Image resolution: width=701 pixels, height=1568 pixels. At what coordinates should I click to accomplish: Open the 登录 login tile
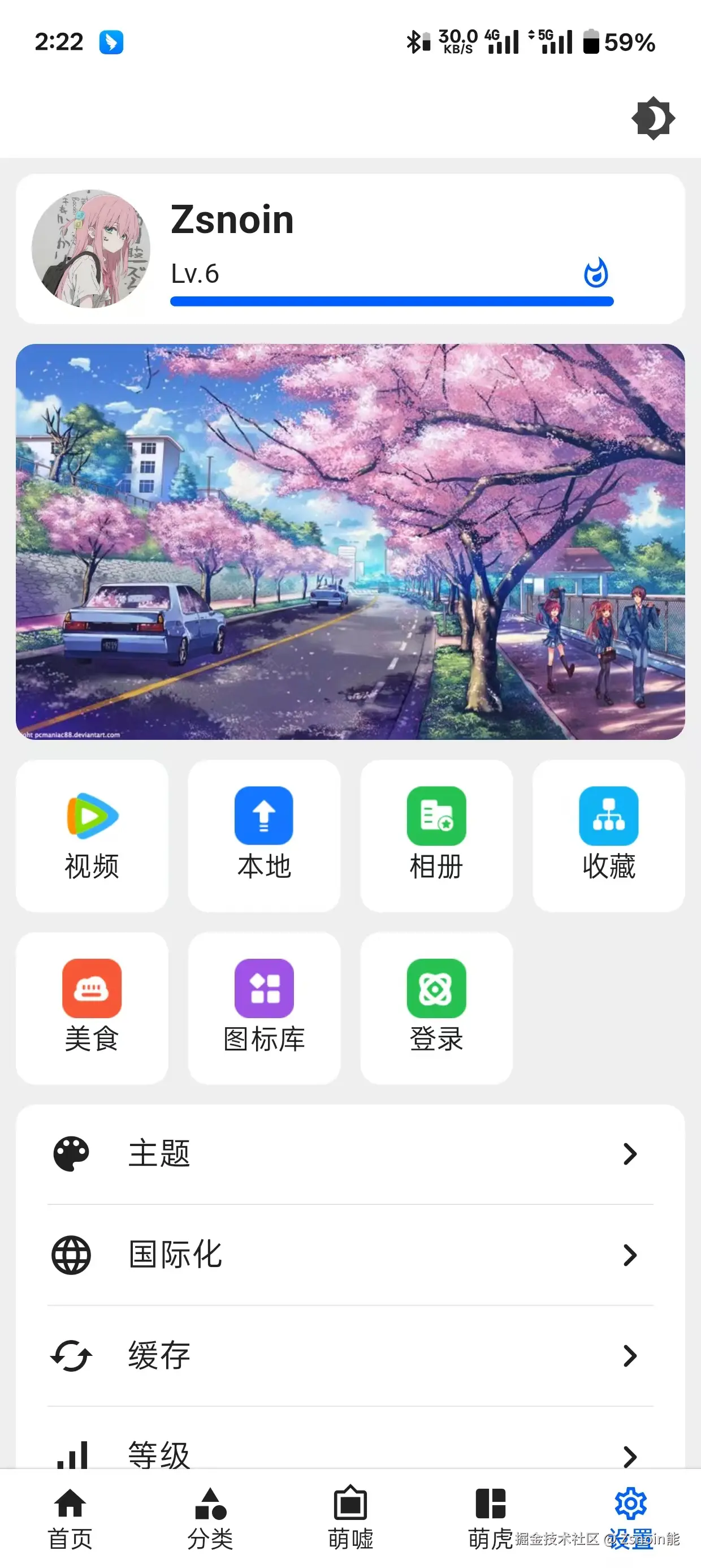436,1007
